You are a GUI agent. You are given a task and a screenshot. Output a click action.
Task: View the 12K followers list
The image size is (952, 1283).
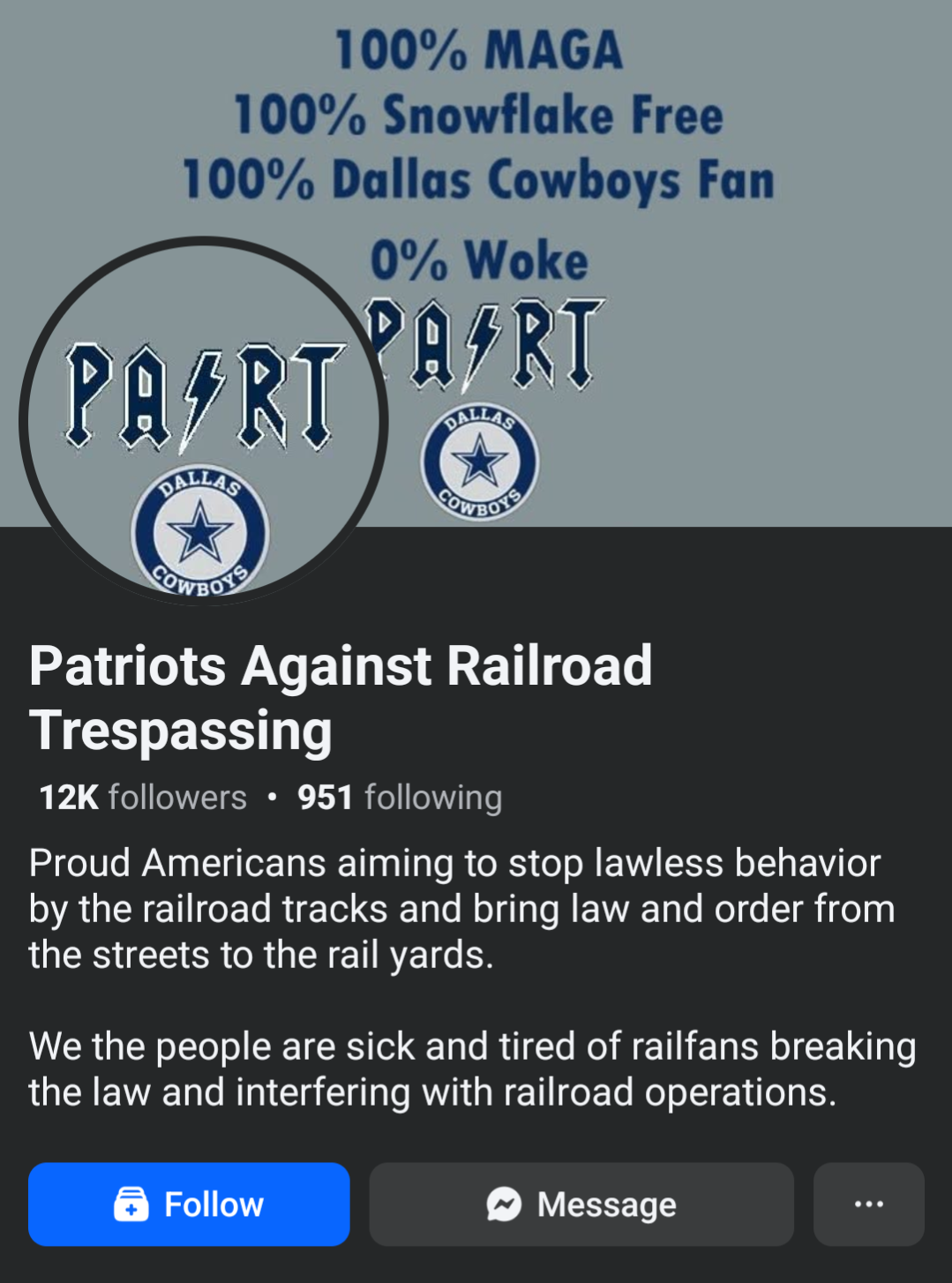(x=143, y=798)
